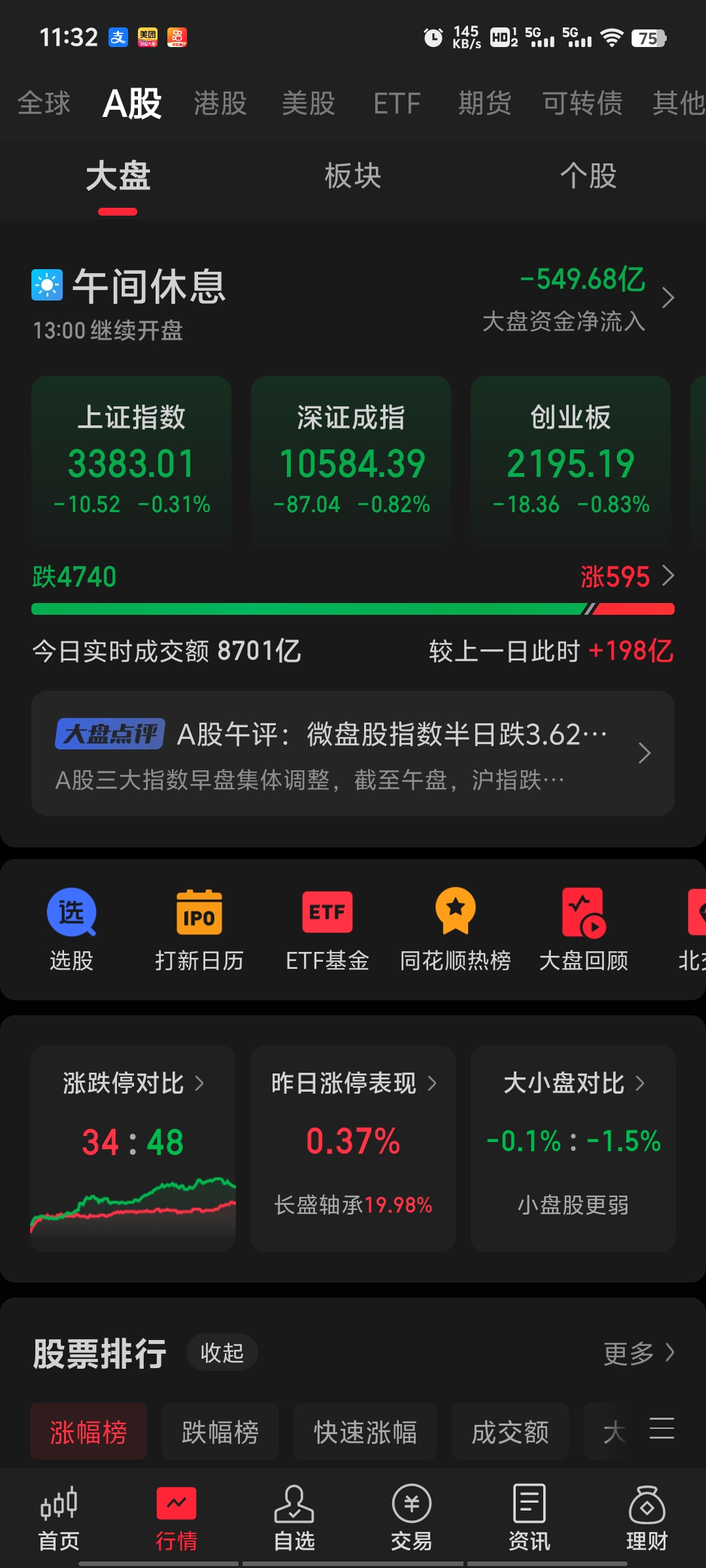Open the ETF基金 funds section
The image size is (706, 1568).
pos(326,930)
